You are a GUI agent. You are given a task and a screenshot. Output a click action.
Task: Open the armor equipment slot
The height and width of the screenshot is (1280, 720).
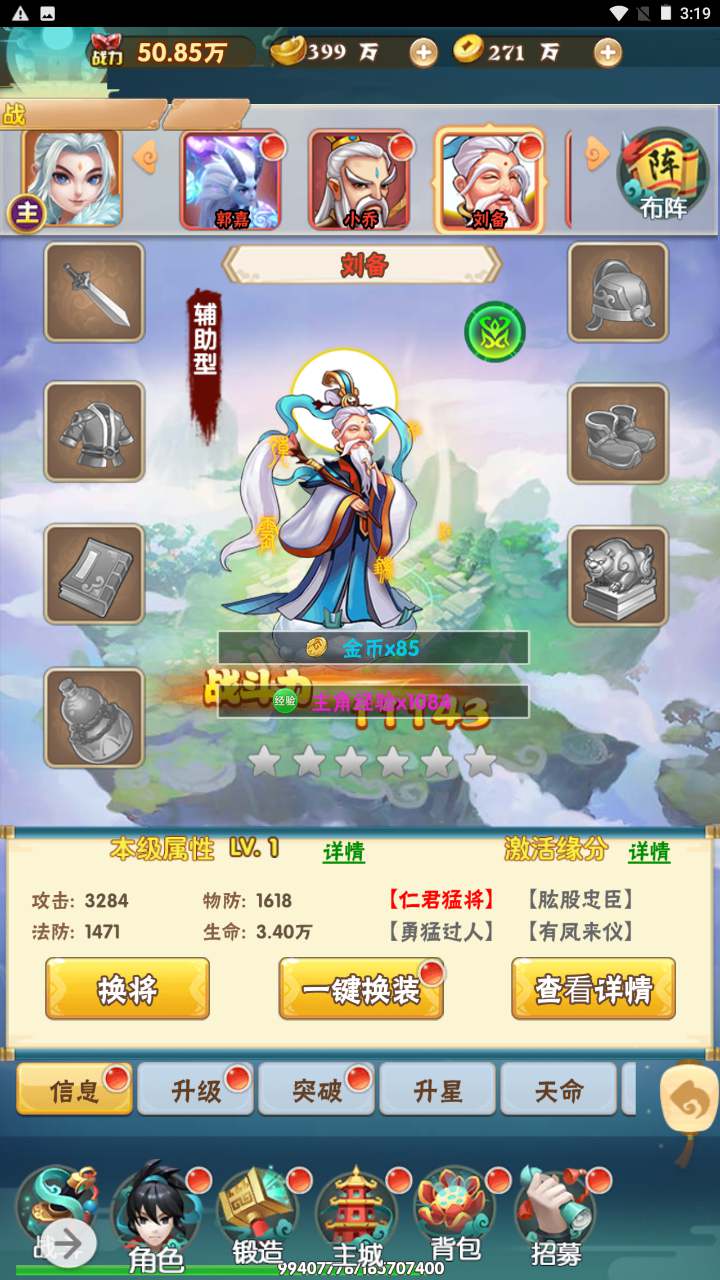coord(94,432)
